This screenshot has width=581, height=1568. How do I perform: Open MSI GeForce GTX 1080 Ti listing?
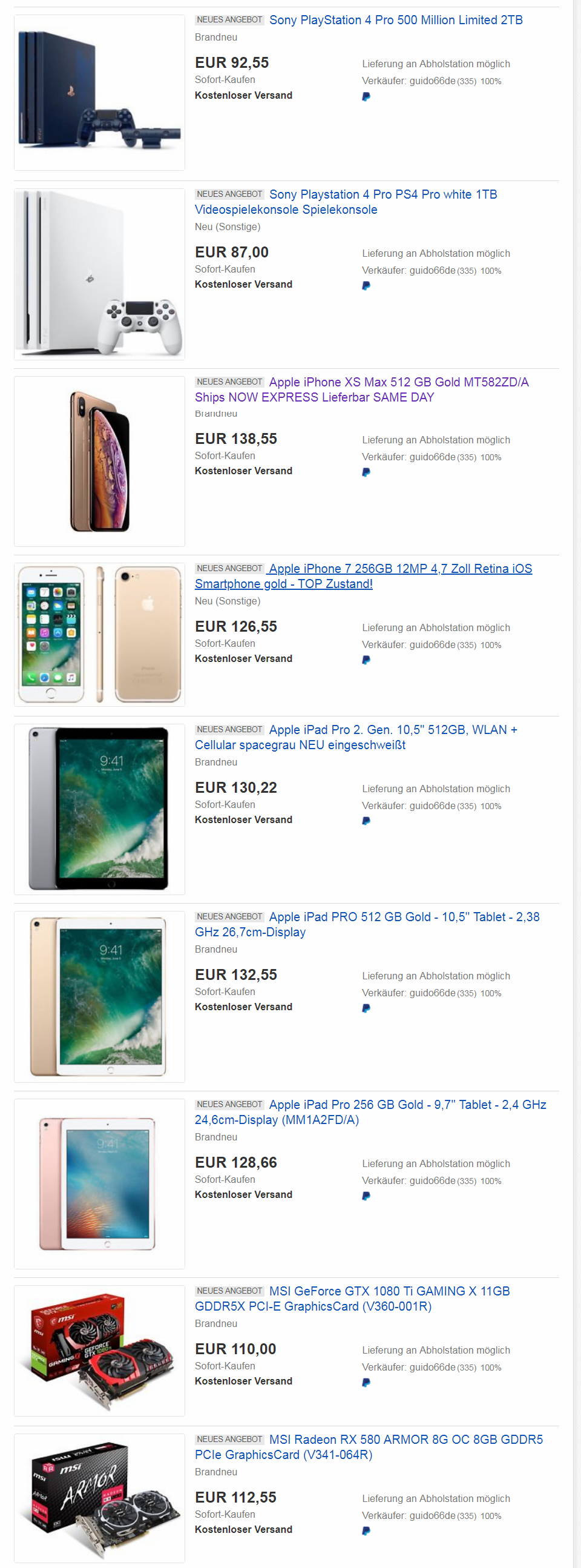point(389,1291)
